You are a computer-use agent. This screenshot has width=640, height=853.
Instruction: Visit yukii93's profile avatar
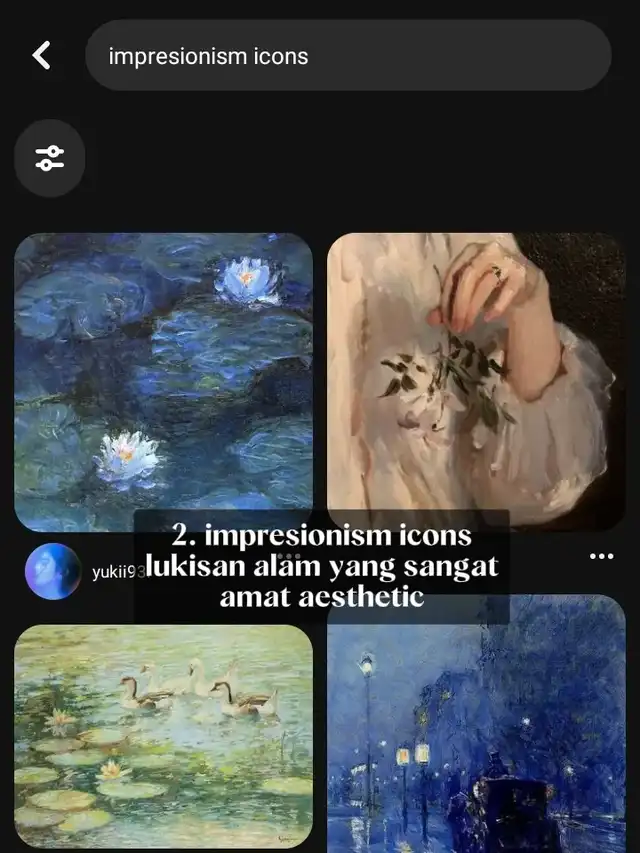tap(53, 572)
